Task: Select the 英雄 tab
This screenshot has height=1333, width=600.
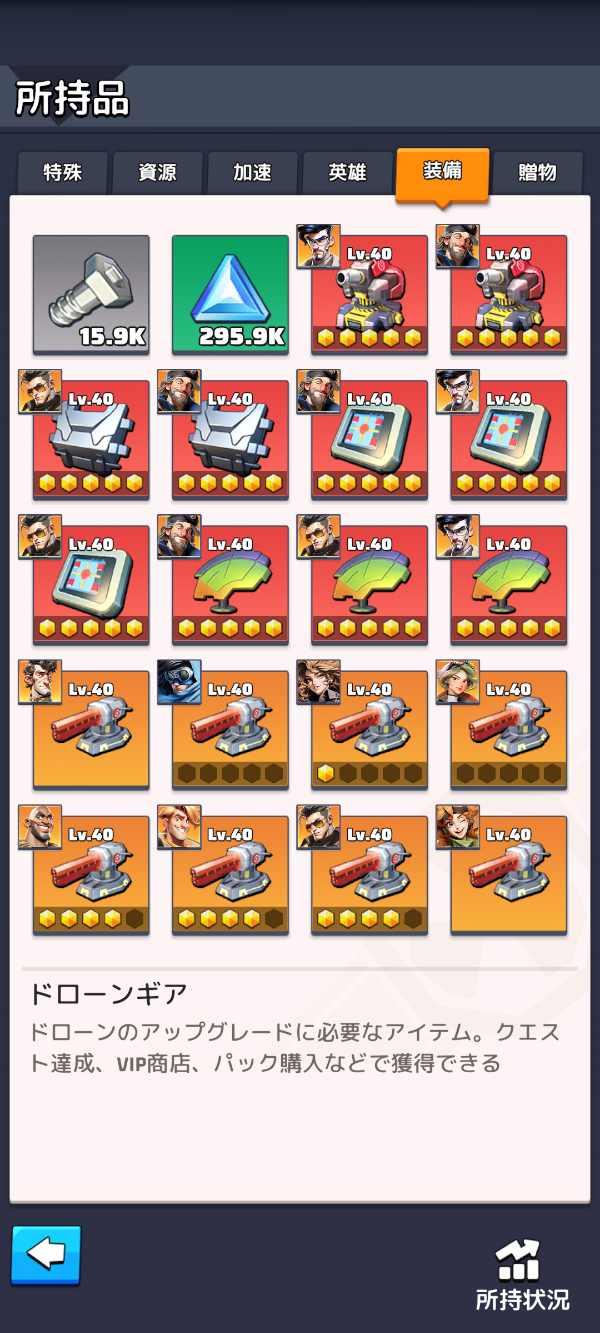Action: pyautogui.click(x=347, y=173)
